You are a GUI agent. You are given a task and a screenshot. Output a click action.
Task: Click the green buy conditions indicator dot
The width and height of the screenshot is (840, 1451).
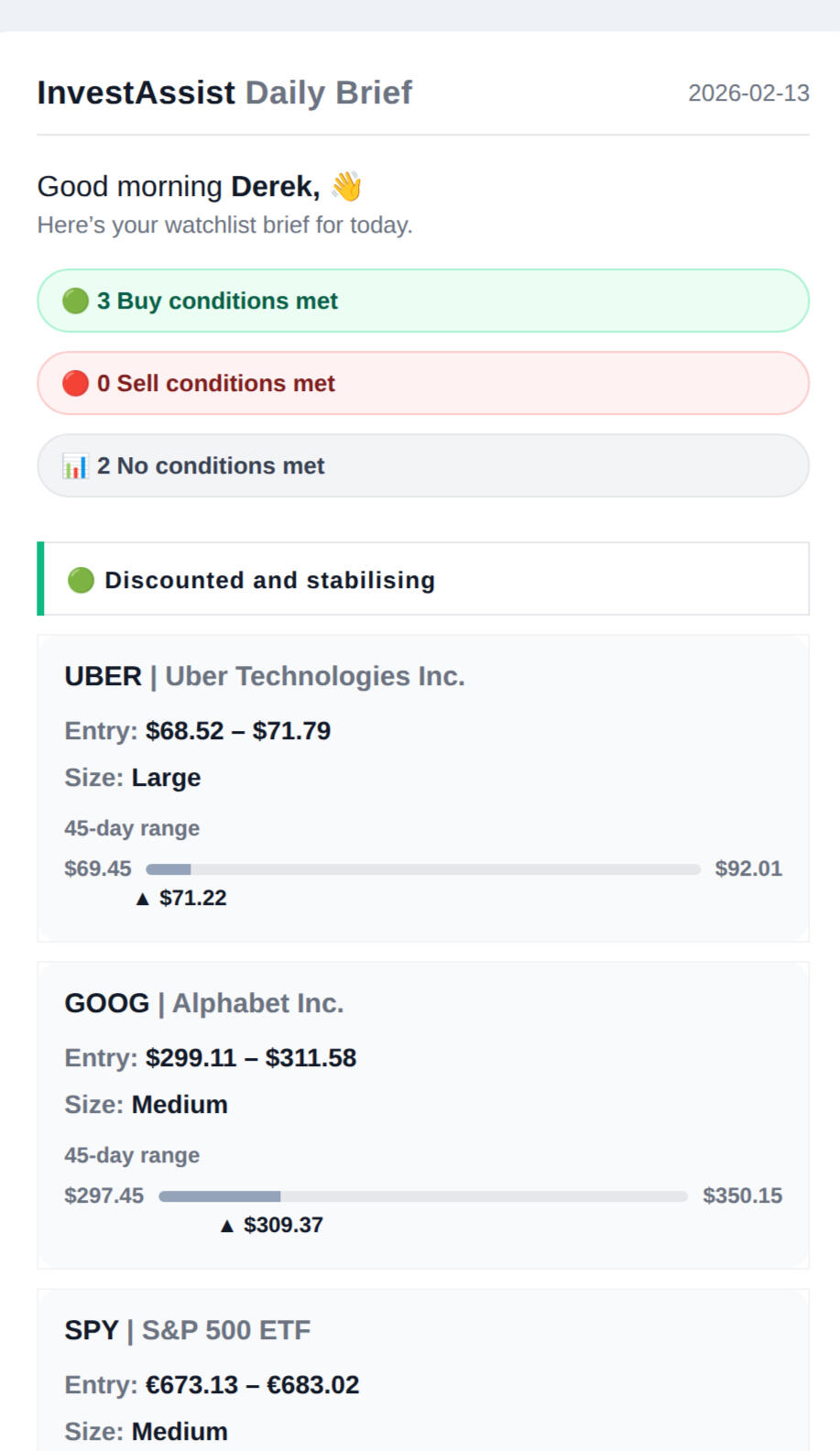pyautogui.click(x=76, y=300)
